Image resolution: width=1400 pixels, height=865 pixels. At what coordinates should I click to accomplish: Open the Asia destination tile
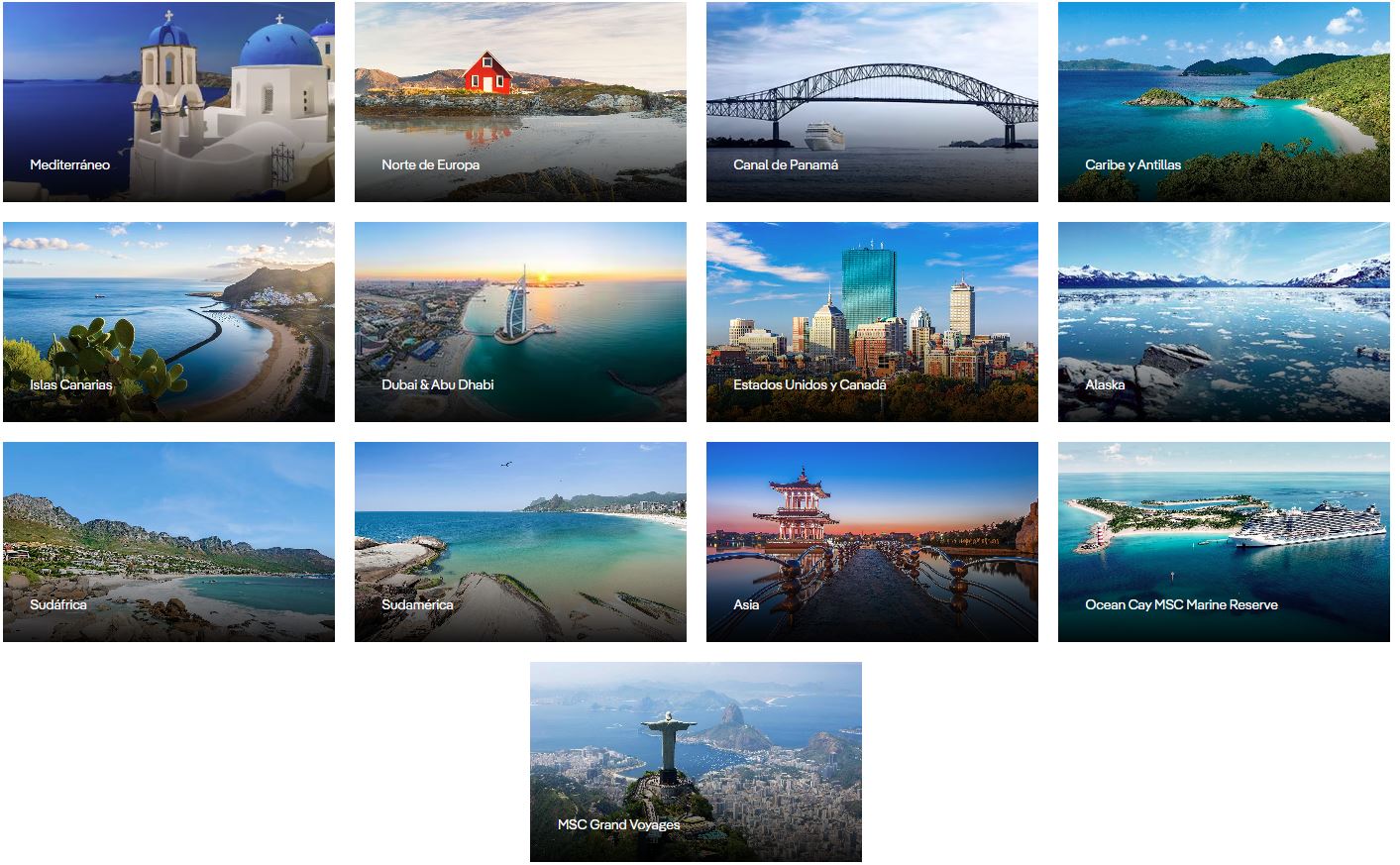pos(872,542)
